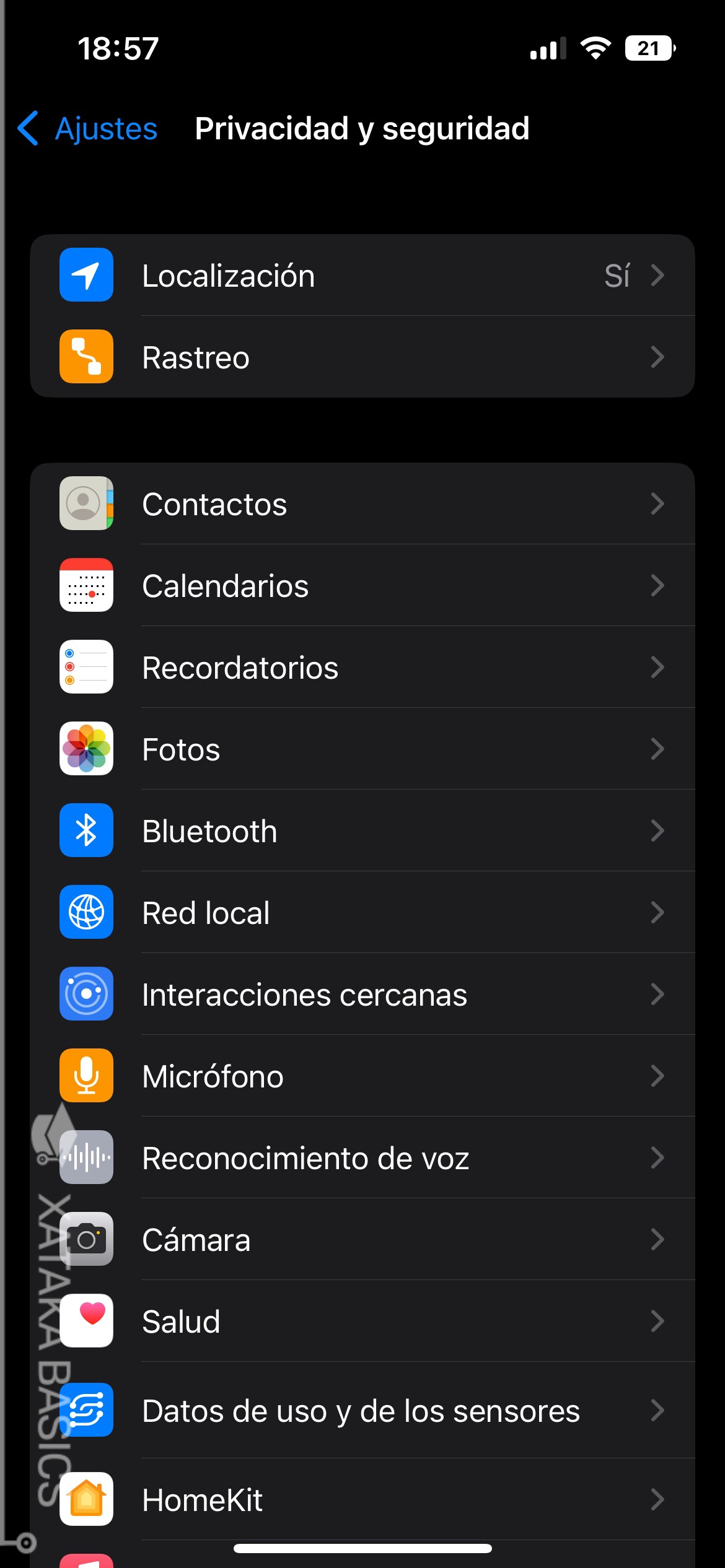Tap the multicolor Fotos flower icon
Screen dimensions: 725x1568
pos(86,749)
